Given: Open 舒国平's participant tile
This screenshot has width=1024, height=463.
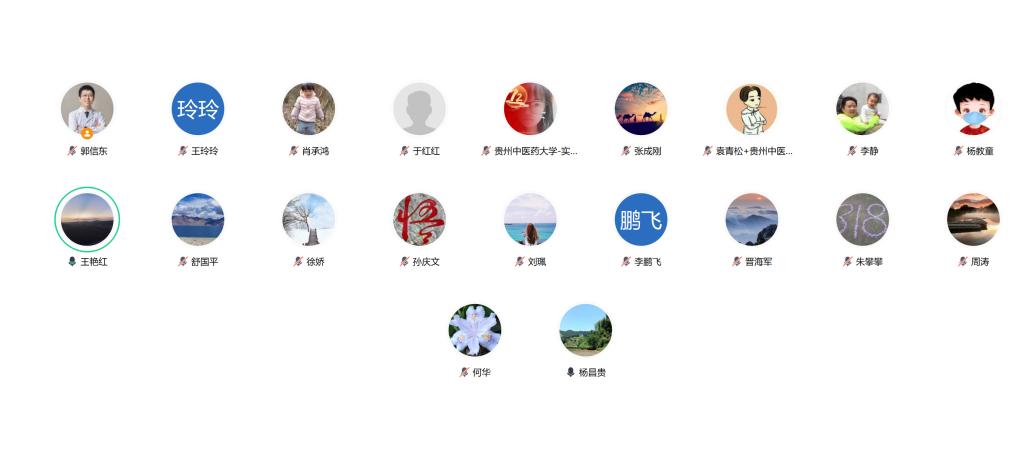Looking at the screenshot, I should 198,219.
